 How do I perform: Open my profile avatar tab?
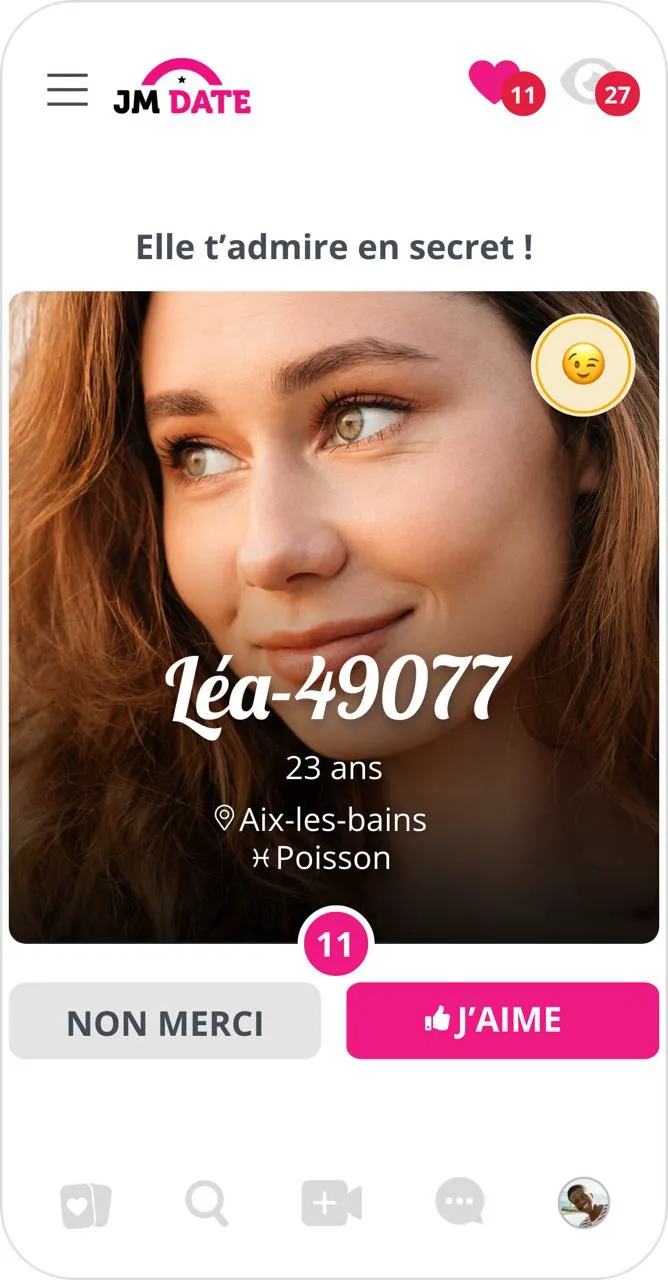point(584,1203)
